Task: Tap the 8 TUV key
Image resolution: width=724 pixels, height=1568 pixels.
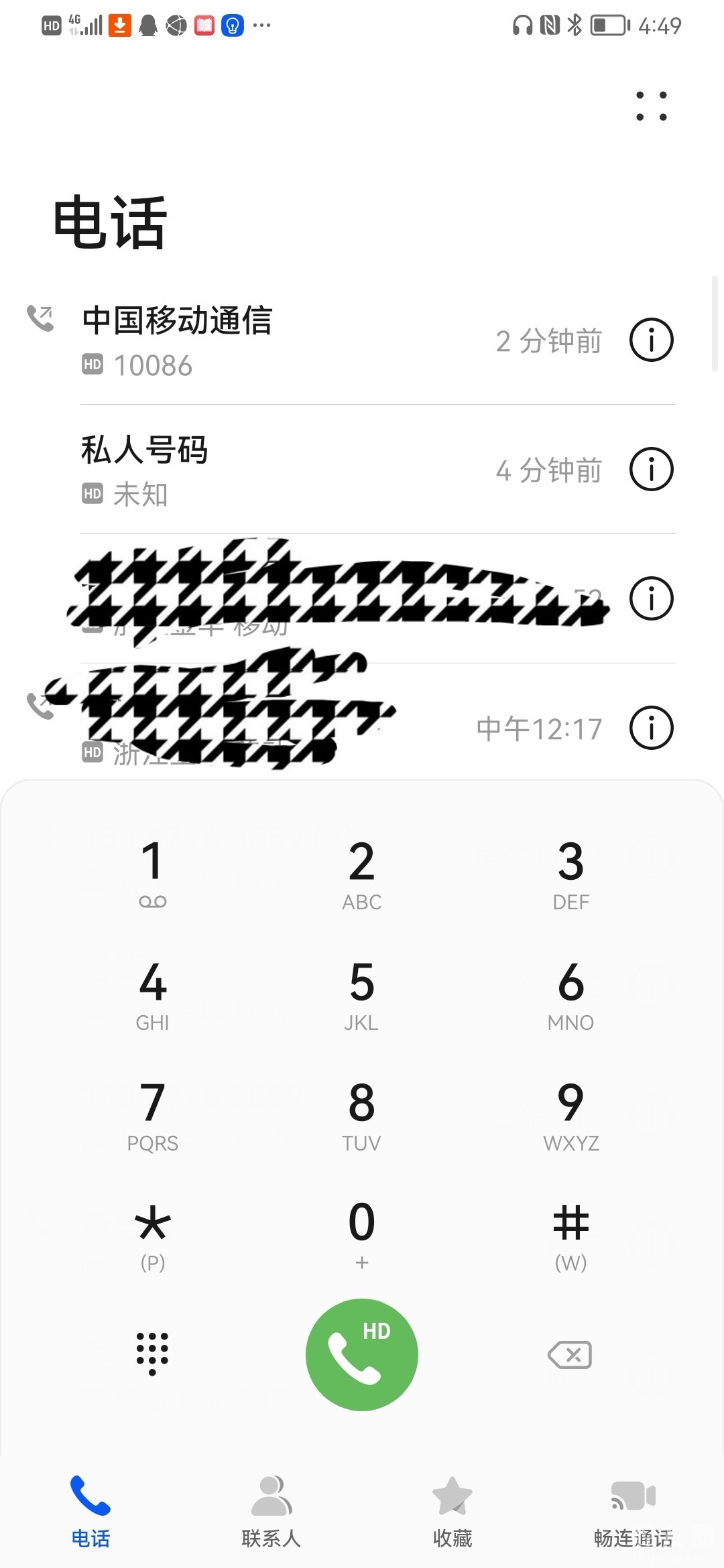Action: pos(362,1114)
